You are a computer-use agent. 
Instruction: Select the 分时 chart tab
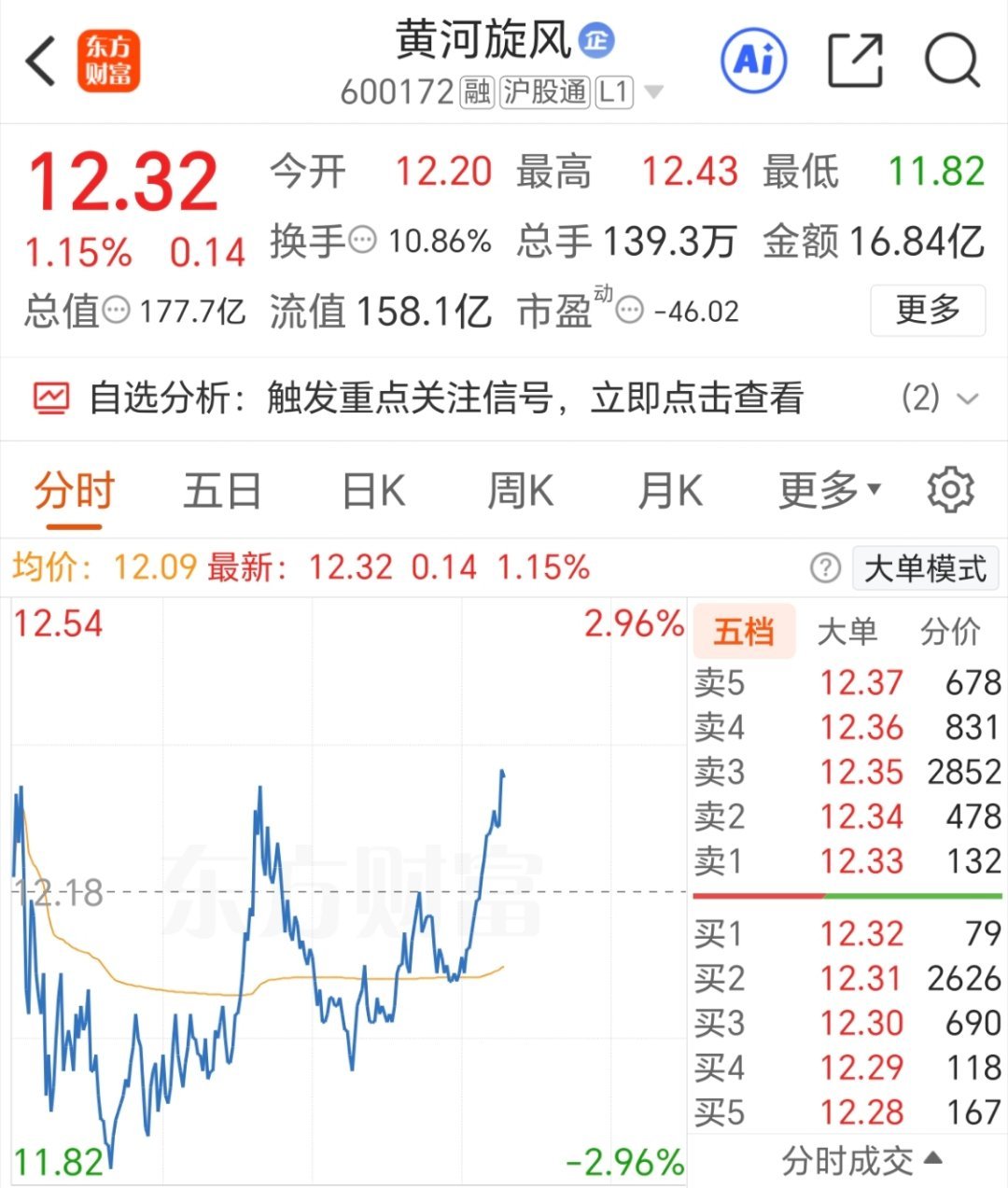(x=74, y=491)
